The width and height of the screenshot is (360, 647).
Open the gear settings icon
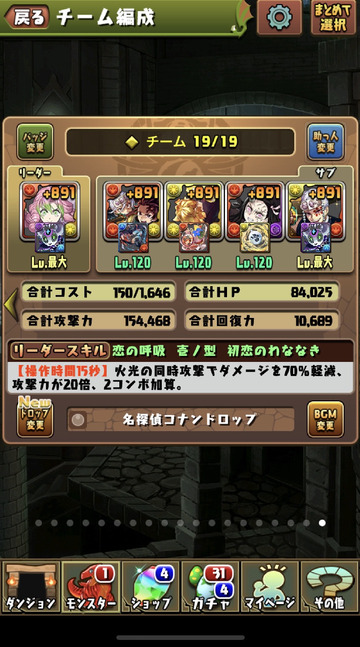279,17
